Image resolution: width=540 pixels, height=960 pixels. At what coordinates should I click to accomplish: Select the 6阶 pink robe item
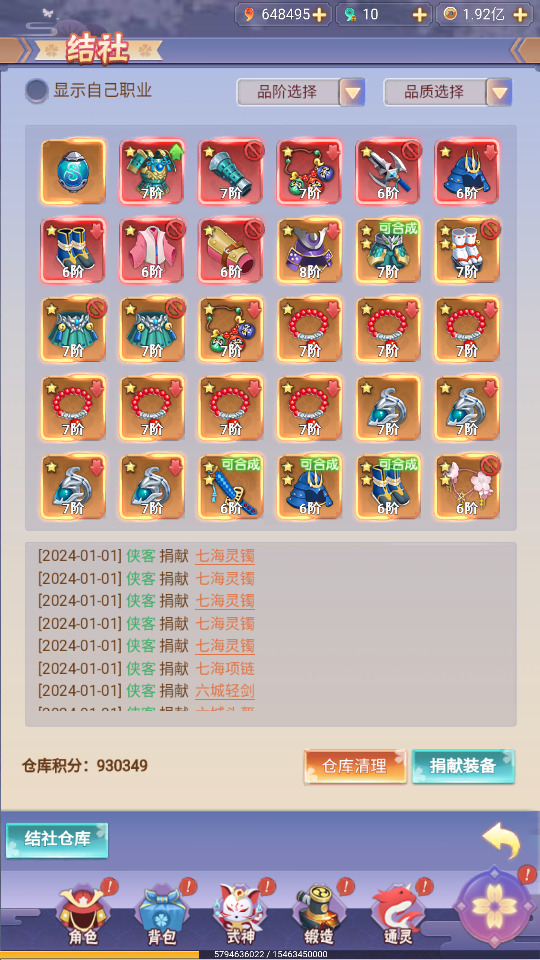(152, 250)
